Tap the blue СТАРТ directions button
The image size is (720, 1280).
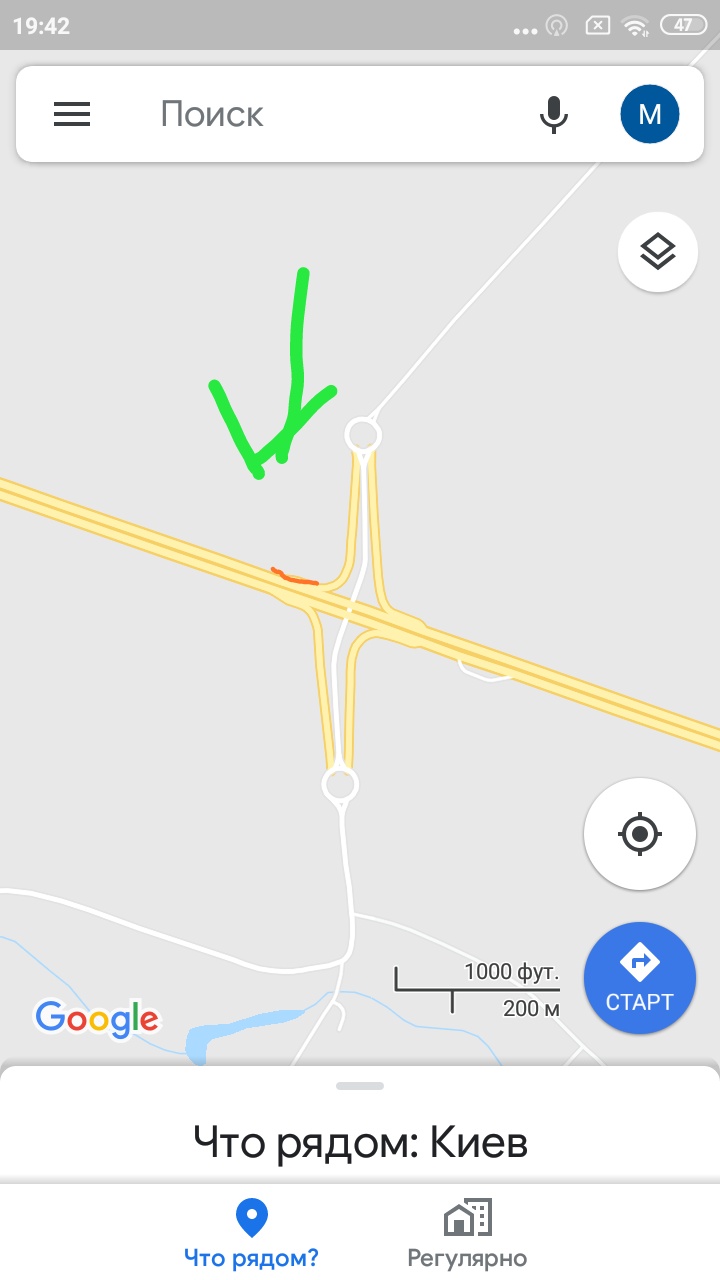640,978
